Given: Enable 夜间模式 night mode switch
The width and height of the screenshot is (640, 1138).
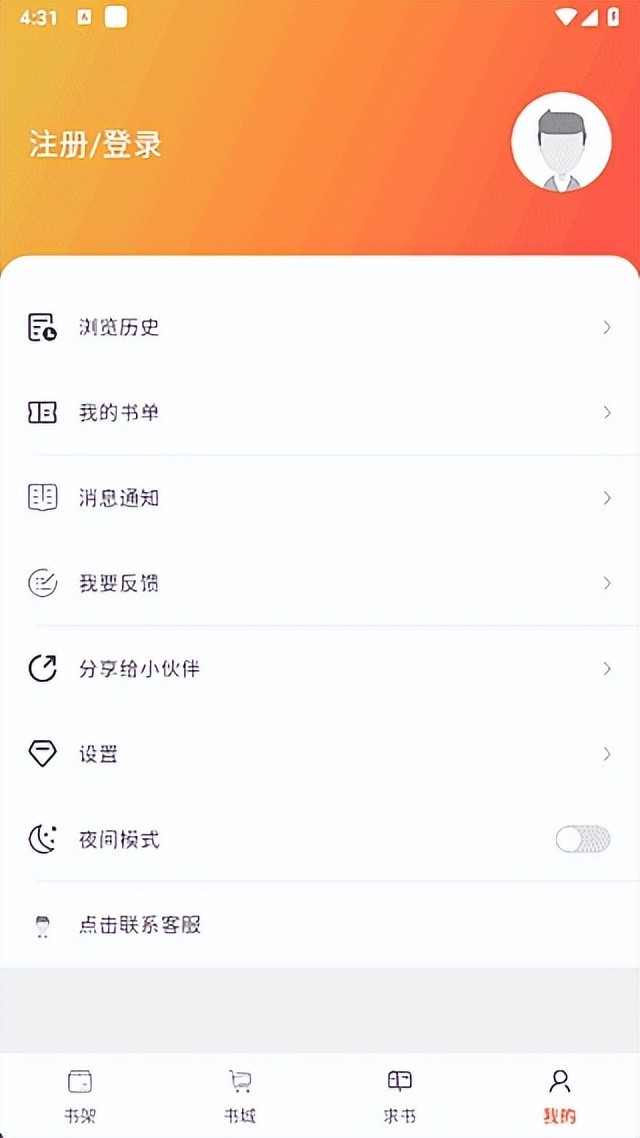Looking at the screenshot, I should (x=582, y=839).
